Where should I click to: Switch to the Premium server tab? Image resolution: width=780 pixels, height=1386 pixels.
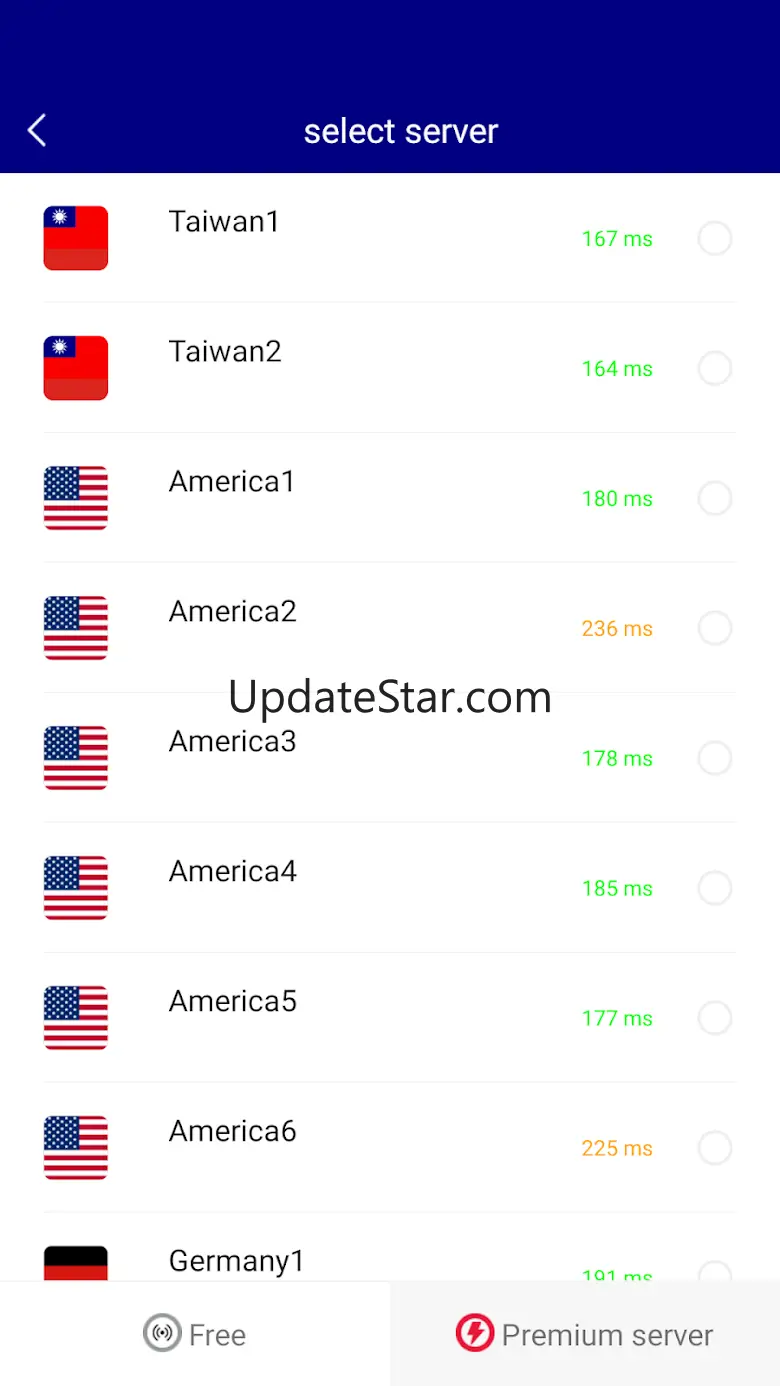click(x=585, y=1334)
